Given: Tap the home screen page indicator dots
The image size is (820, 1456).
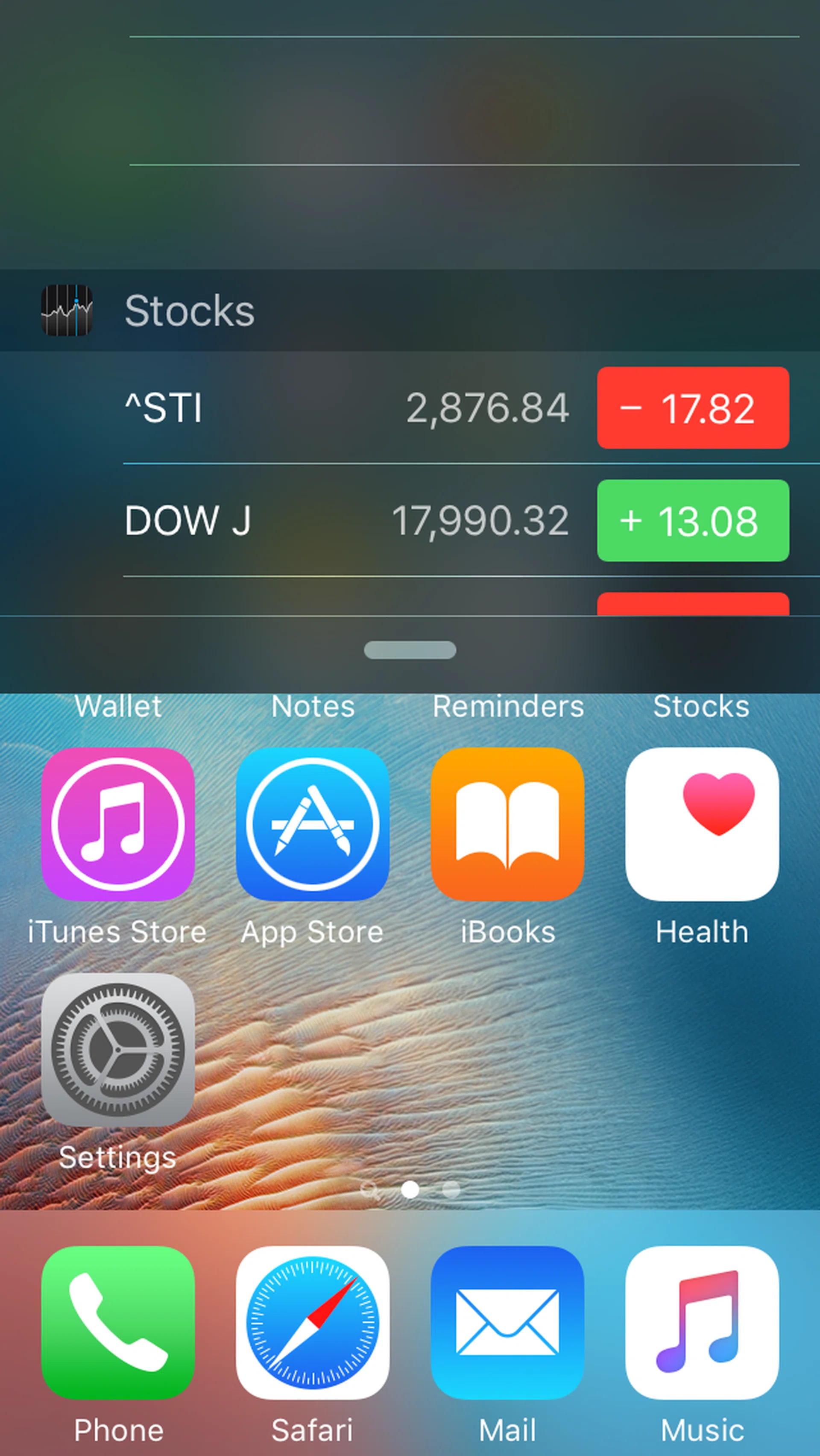Looking at the screenshot, I should (410, 1189).
